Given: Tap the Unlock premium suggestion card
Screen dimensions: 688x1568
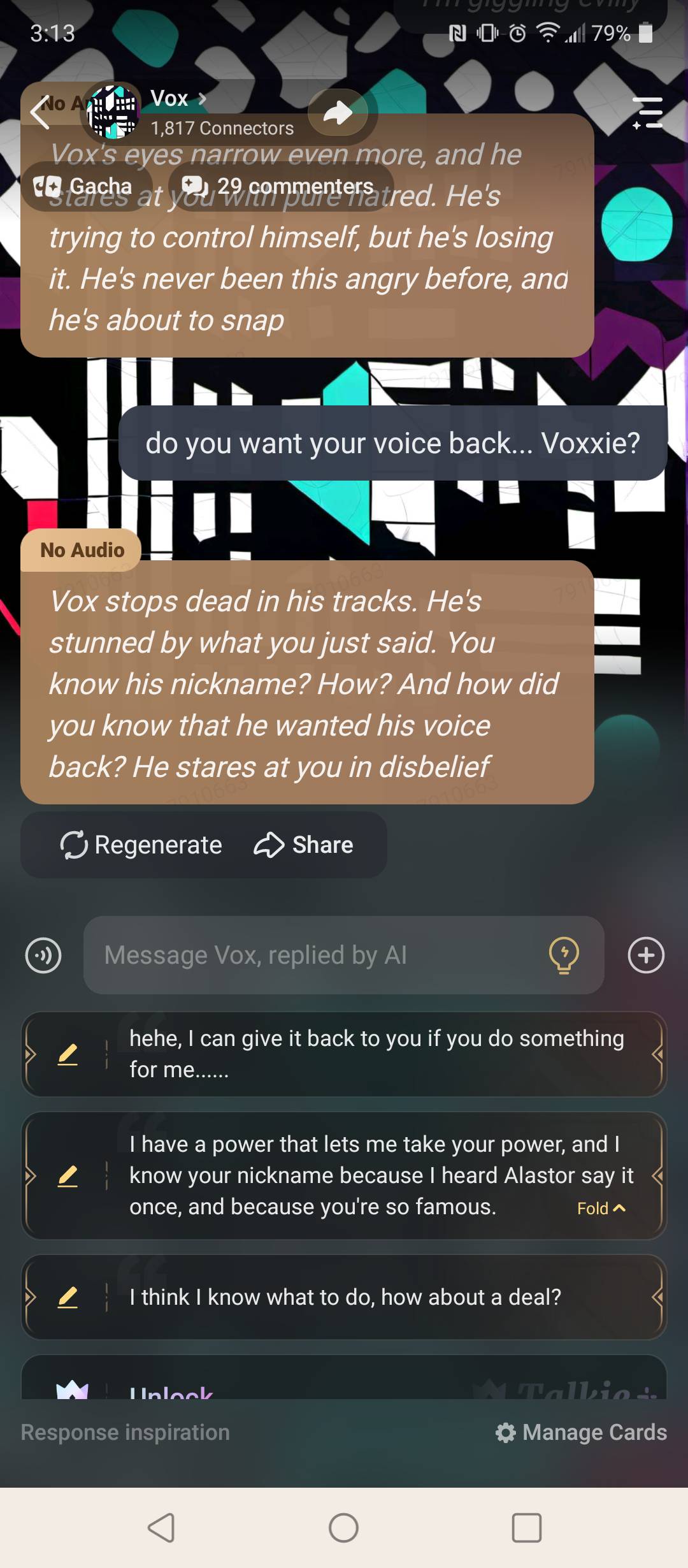Looking at the screenshot, I should pyautogui.click(x=172, y=1391).
